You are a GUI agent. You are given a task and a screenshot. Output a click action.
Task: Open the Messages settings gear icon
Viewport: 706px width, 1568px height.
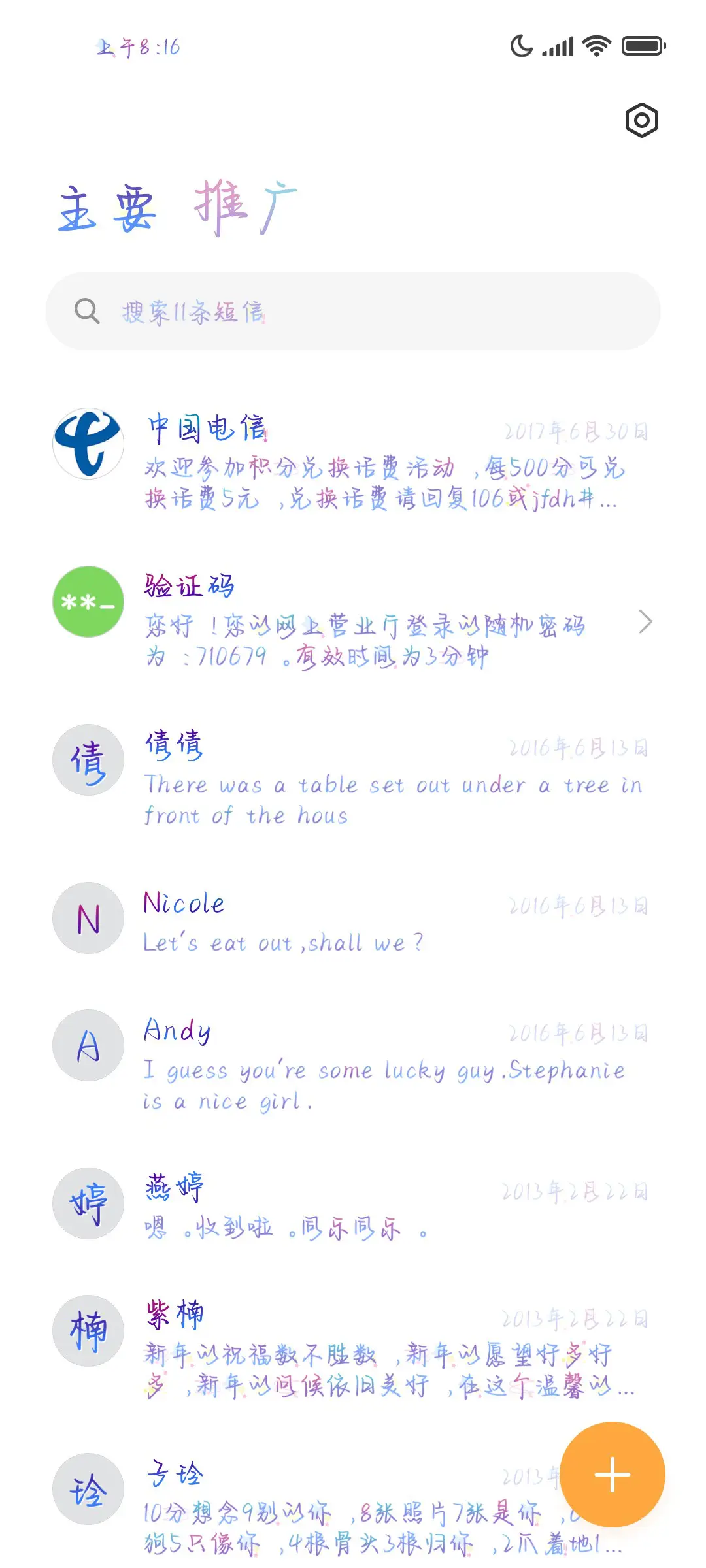(x=641, y=120)
